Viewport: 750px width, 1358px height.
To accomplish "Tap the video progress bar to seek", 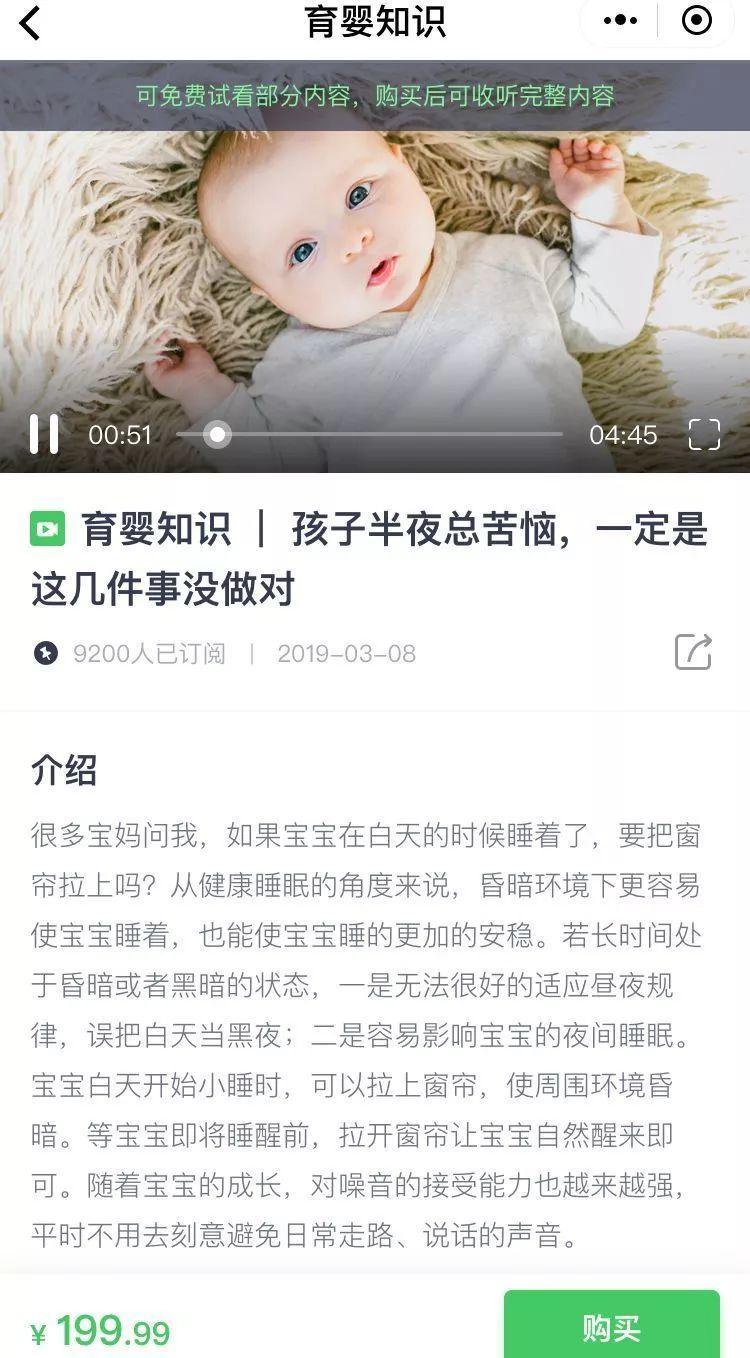I will point(370,434).
